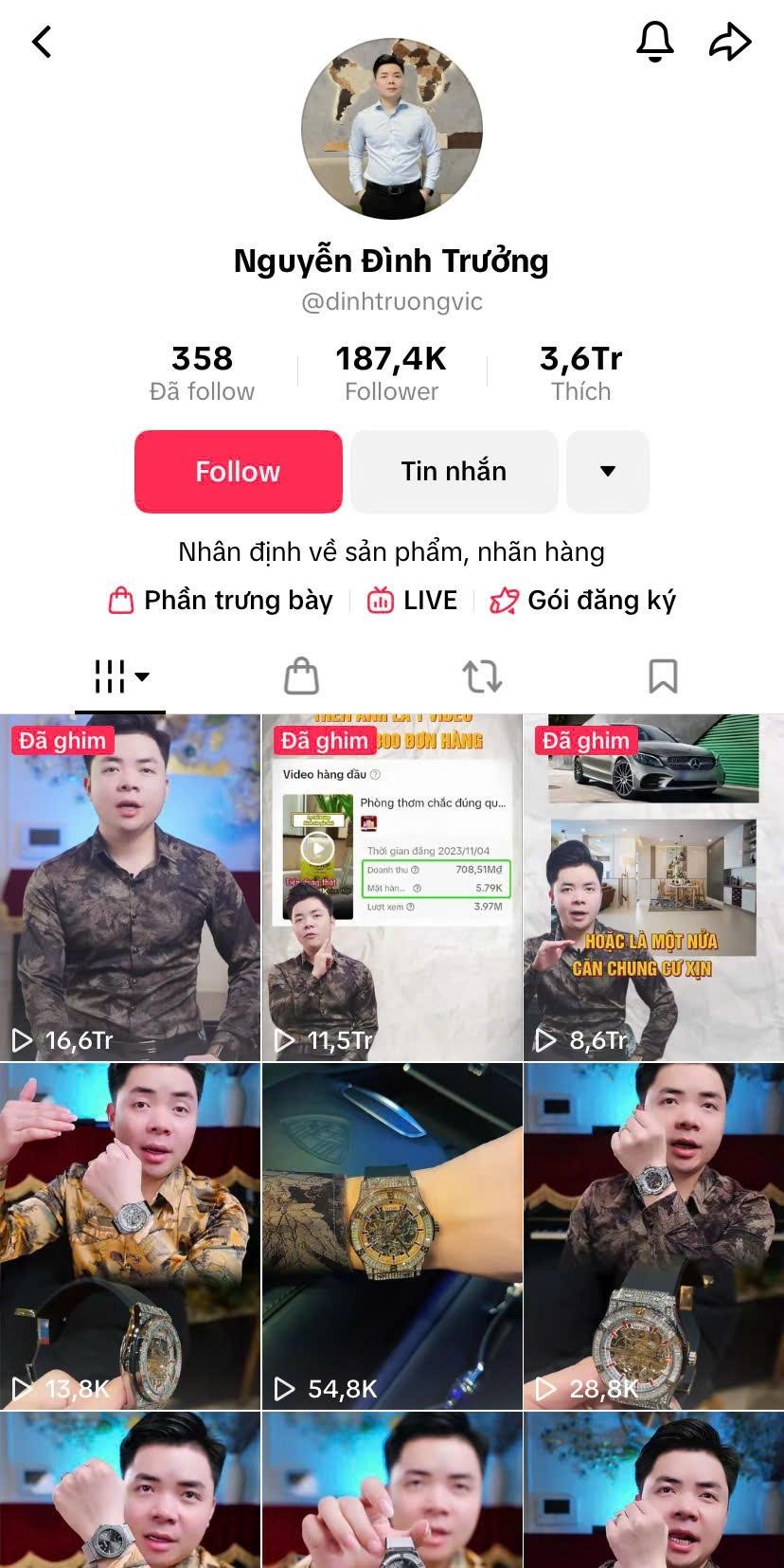Viewport: 784px width, 1568px height.
Task: Play the pinned video with 8,6Tr views
Action: click(653, 888)
